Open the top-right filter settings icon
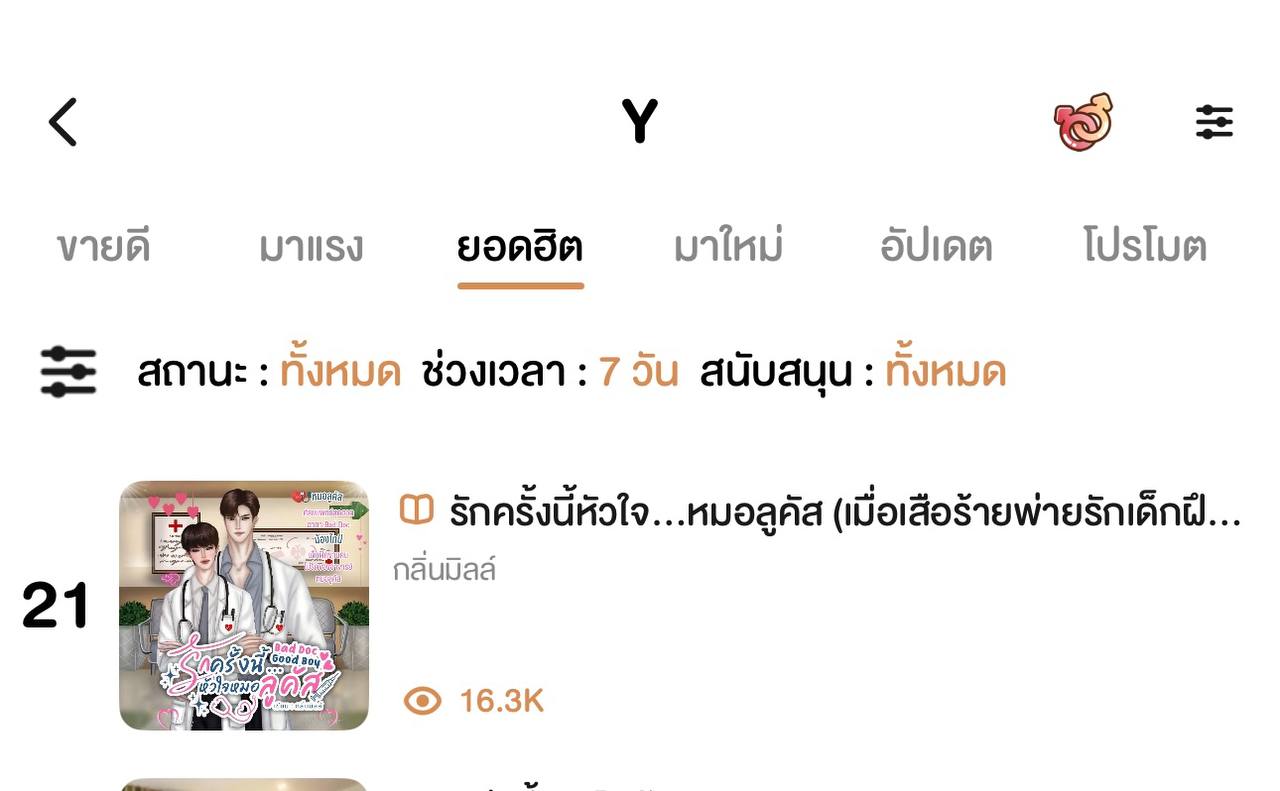The width and height of the screenshot is (1280, 791). [1214, 122]
